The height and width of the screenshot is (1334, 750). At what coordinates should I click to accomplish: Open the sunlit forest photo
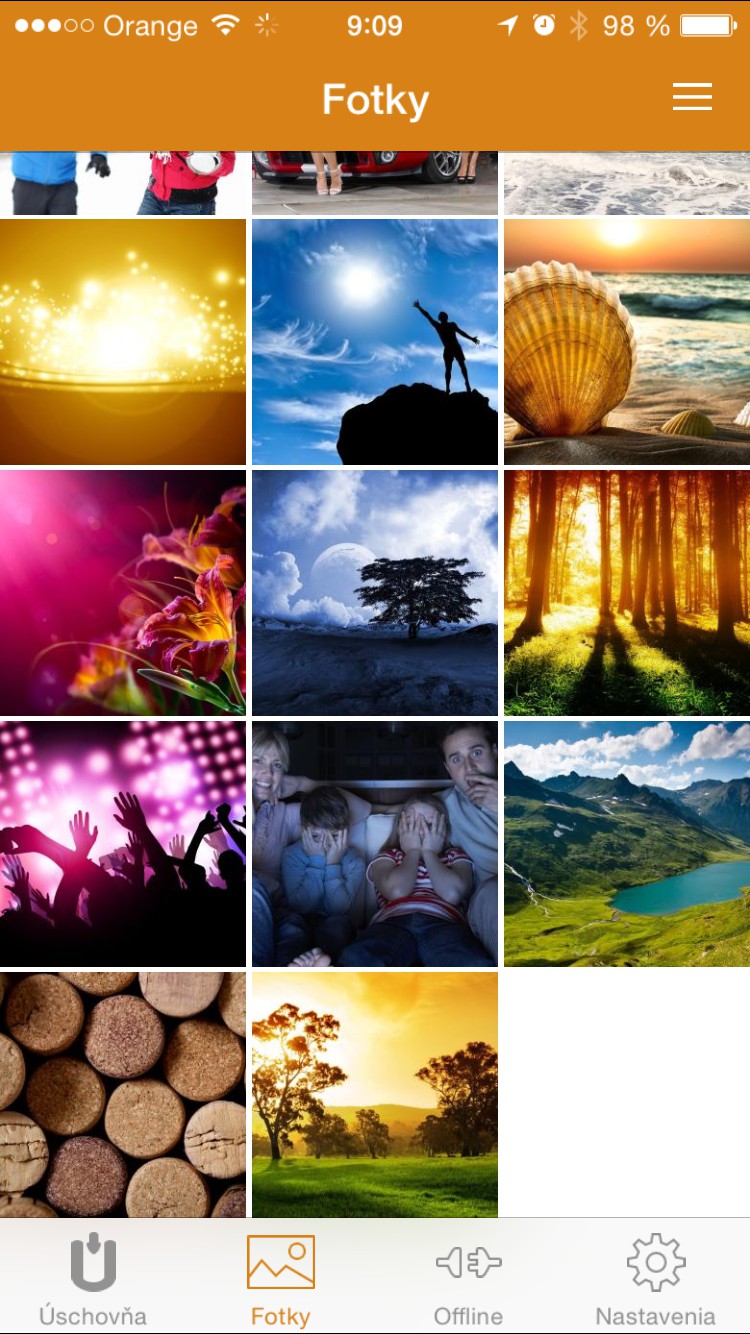coord(627,593)
